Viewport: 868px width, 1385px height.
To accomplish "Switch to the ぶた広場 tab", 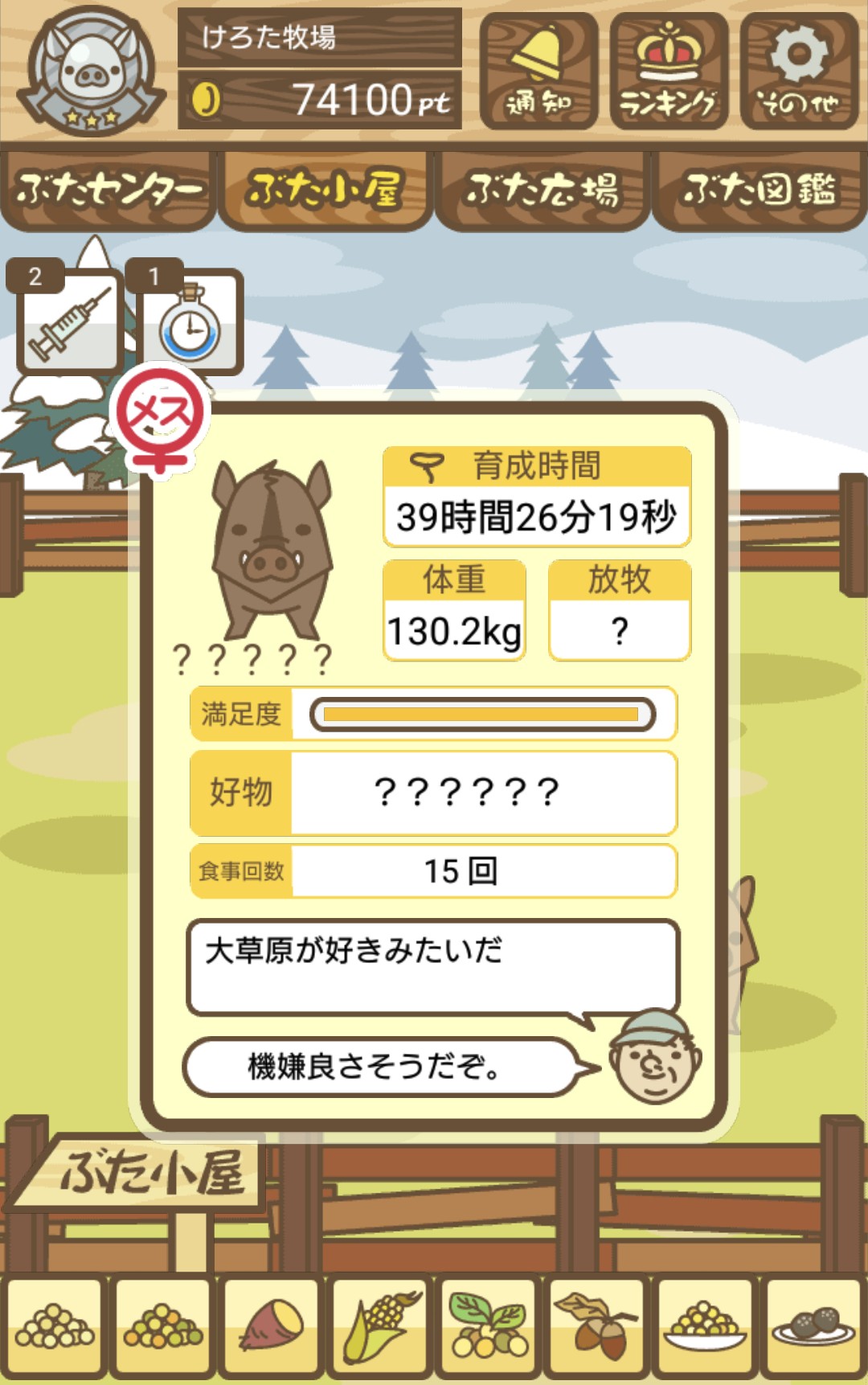I will coord(542,191).
